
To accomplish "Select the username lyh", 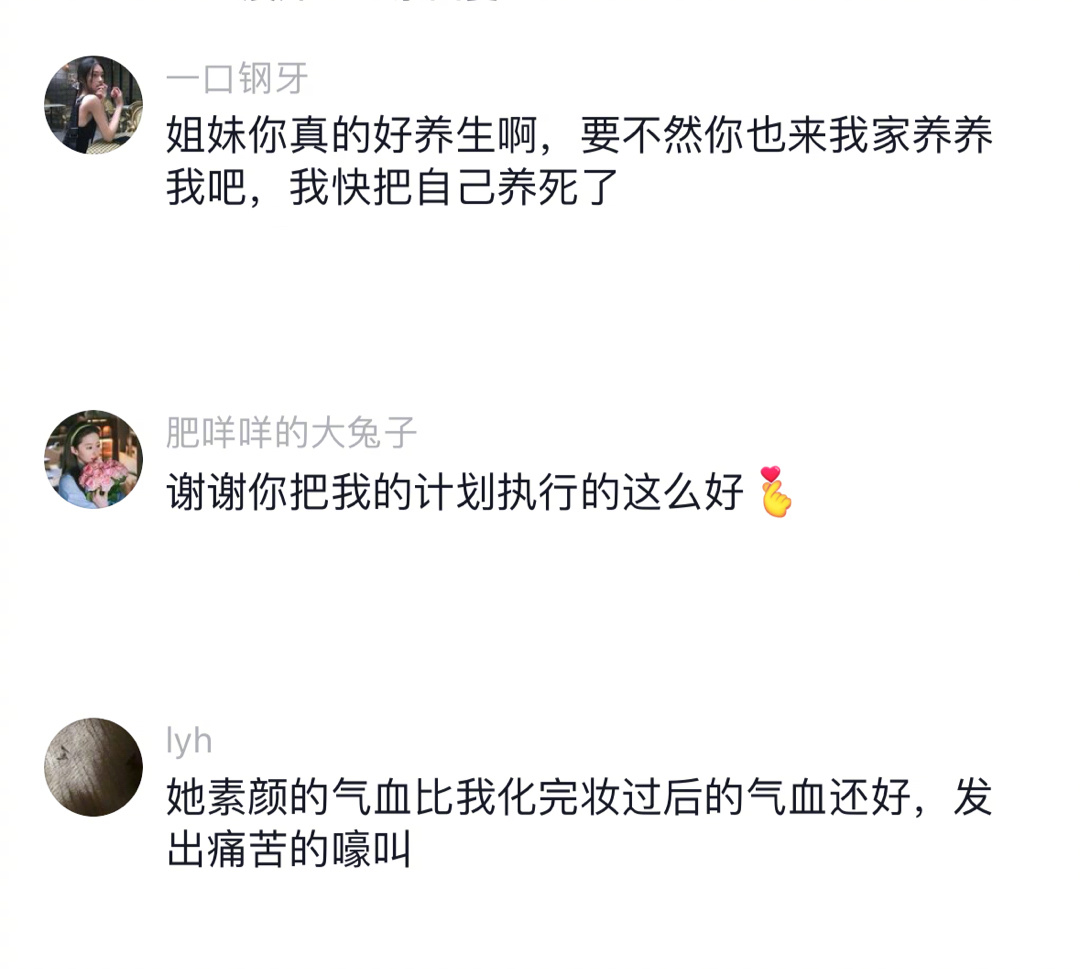I will point(189,741).
